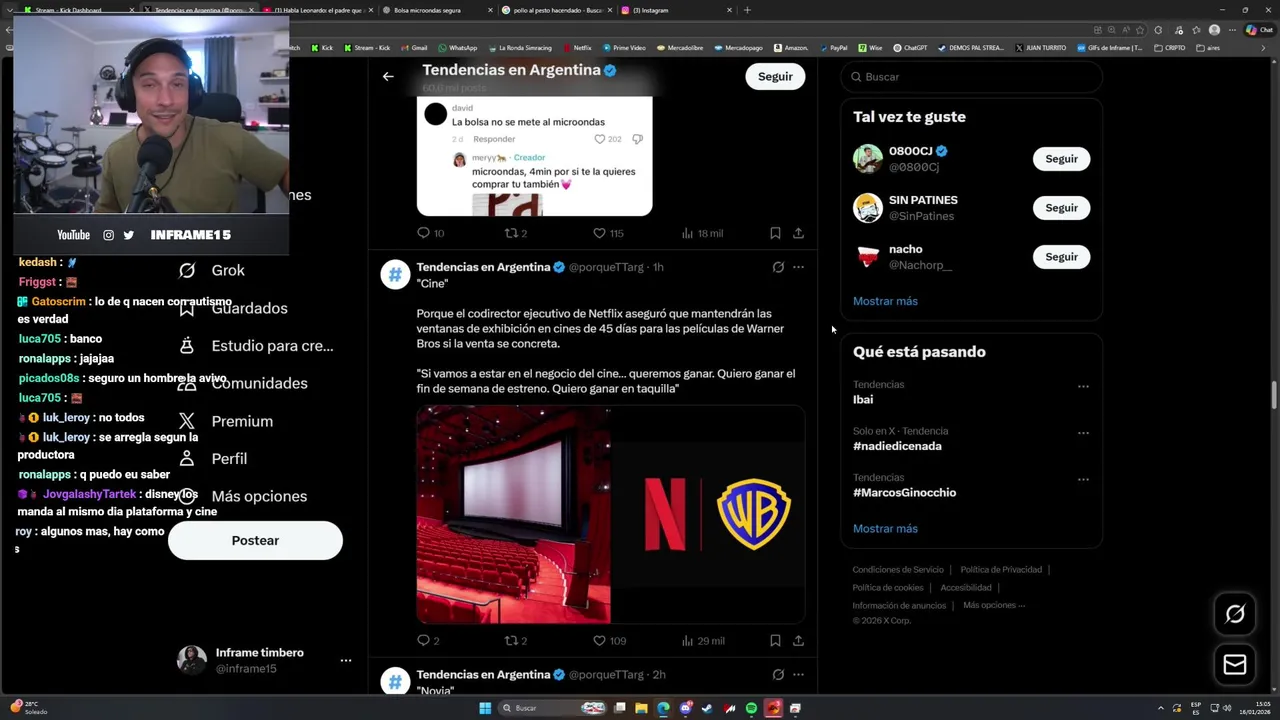Image resolution: width=1280 pixels, height=720 pixels.
Task: Follow the 0800CJ account
Action: [x=1061, y=159]
